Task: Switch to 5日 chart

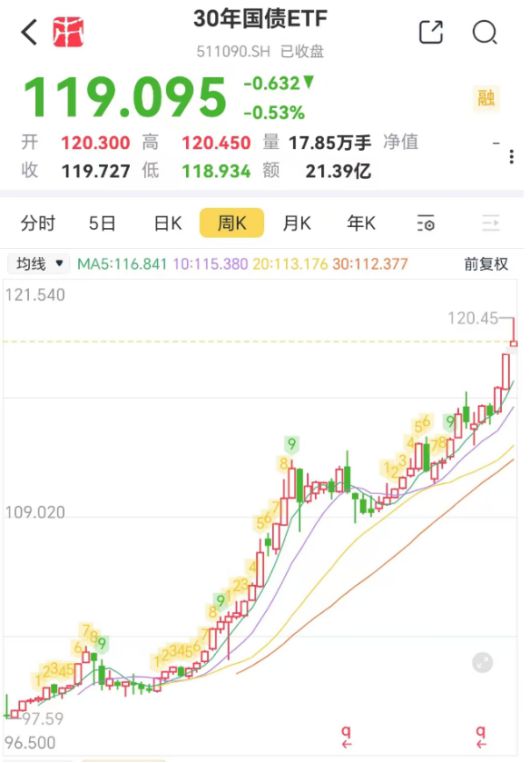Action: coord(102,223)
